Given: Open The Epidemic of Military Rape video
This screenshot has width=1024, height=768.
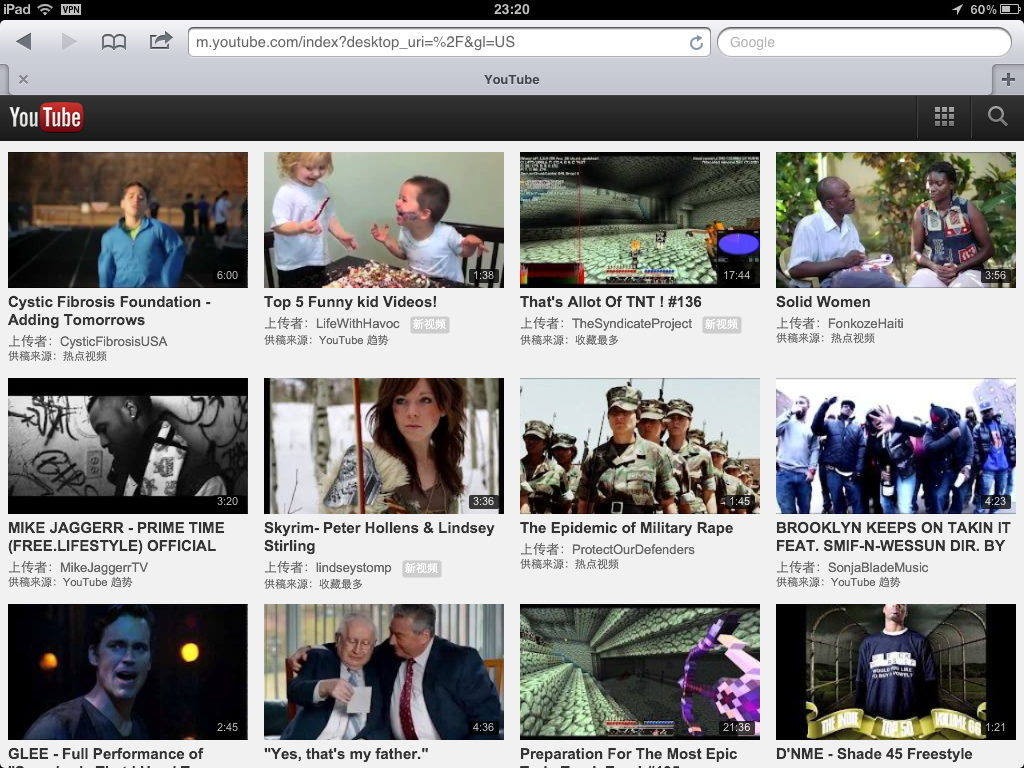Looking at the screenshot, I should pyautogui.click(x=640, y=446).
